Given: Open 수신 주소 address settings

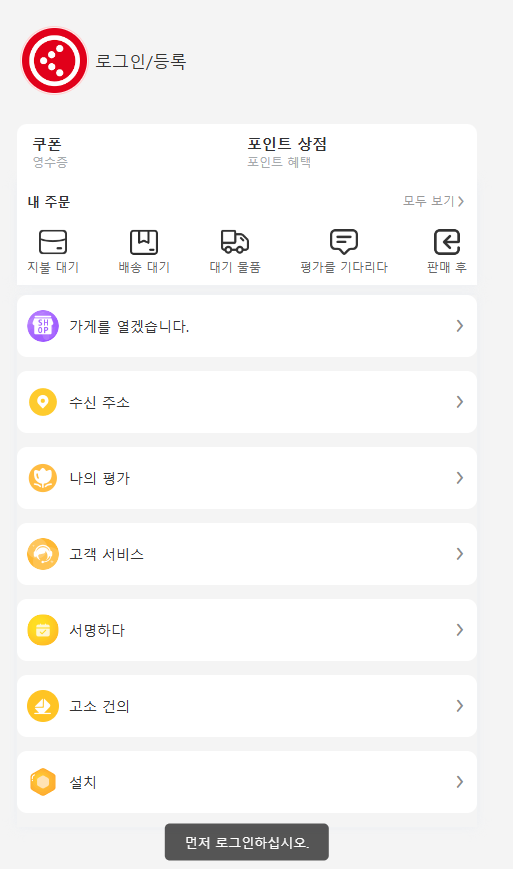Looking at the screenshot, I should 247,402.
